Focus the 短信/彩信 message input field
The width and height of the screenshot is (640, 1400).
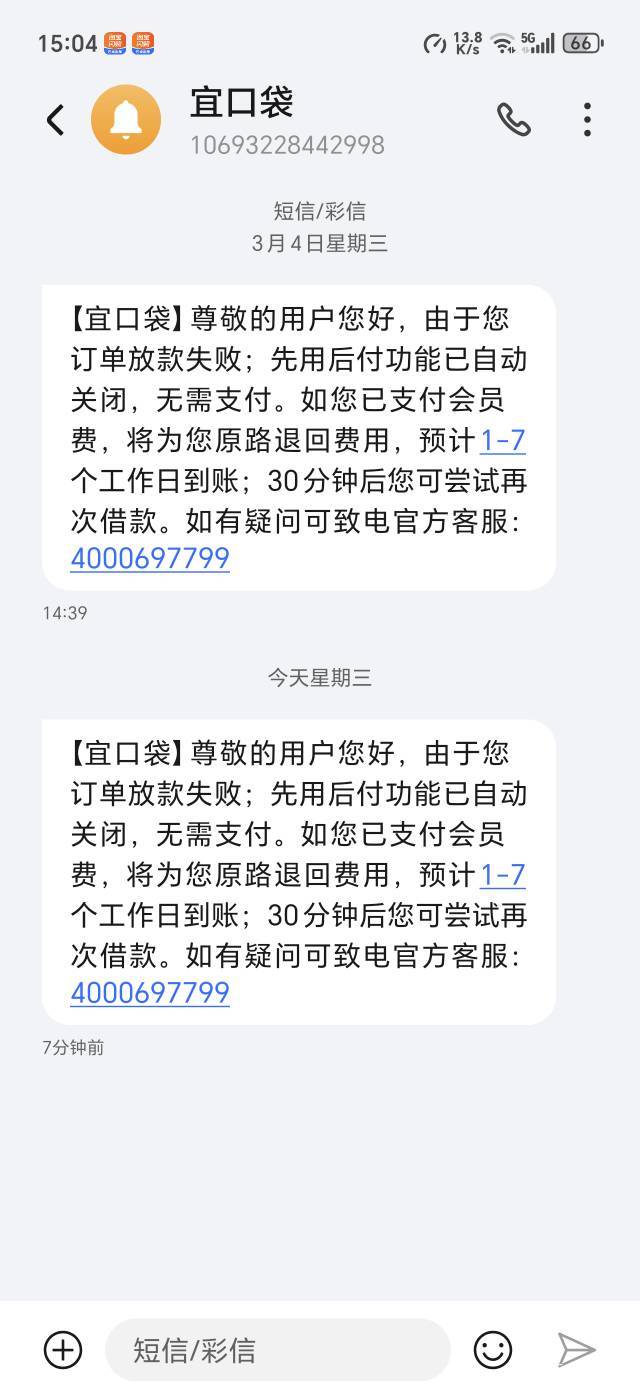click(278, 1350)
